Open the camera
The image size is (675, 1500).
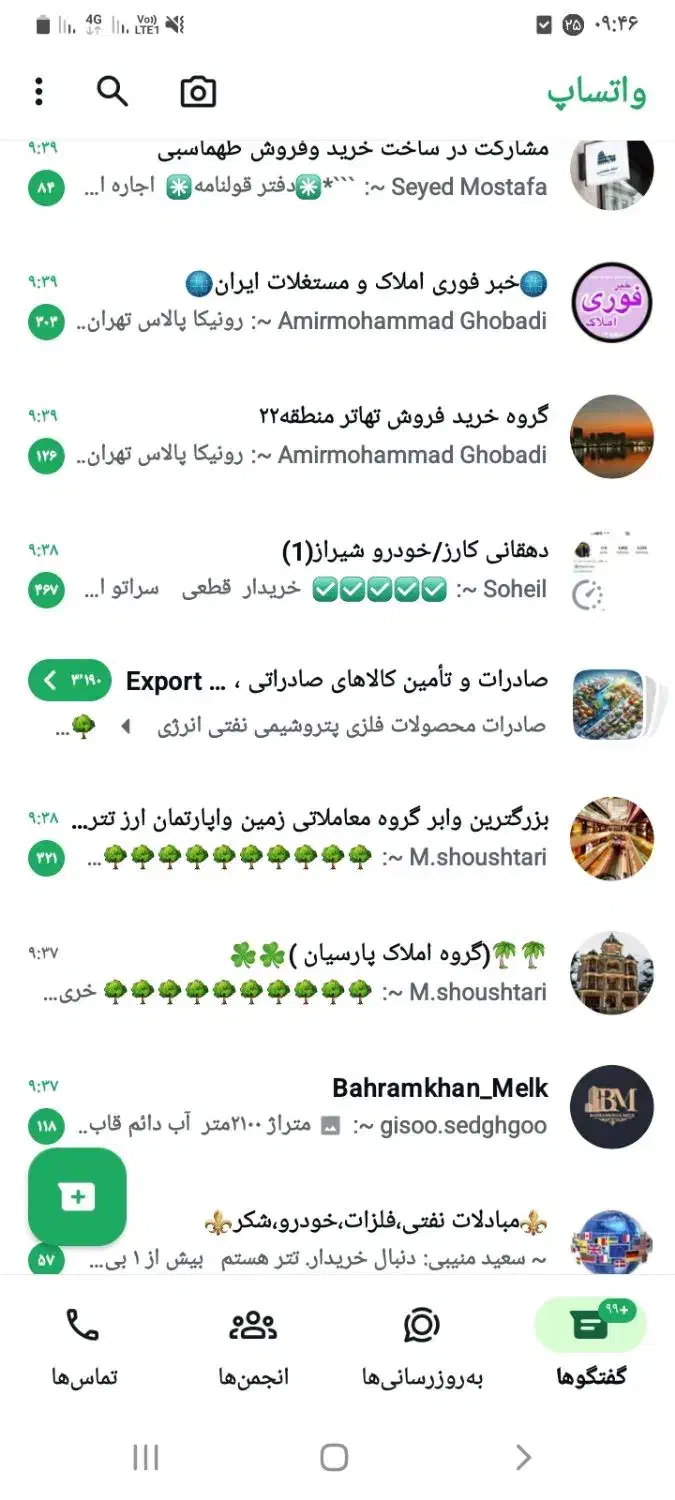click(198, 92)
